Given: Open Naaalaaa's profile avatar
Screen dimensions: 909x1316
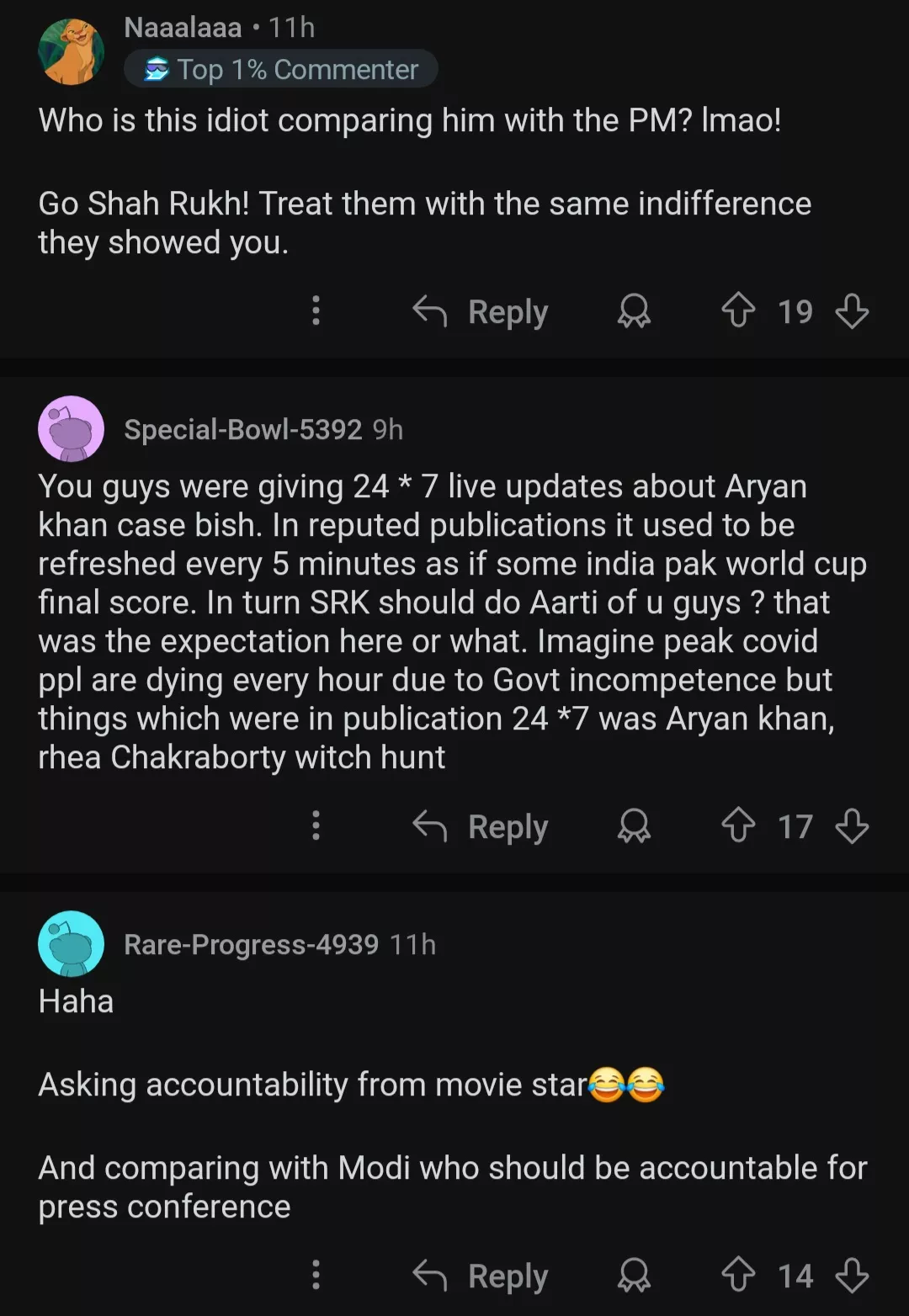Looking at the screenshot, I should coord(72,52).
